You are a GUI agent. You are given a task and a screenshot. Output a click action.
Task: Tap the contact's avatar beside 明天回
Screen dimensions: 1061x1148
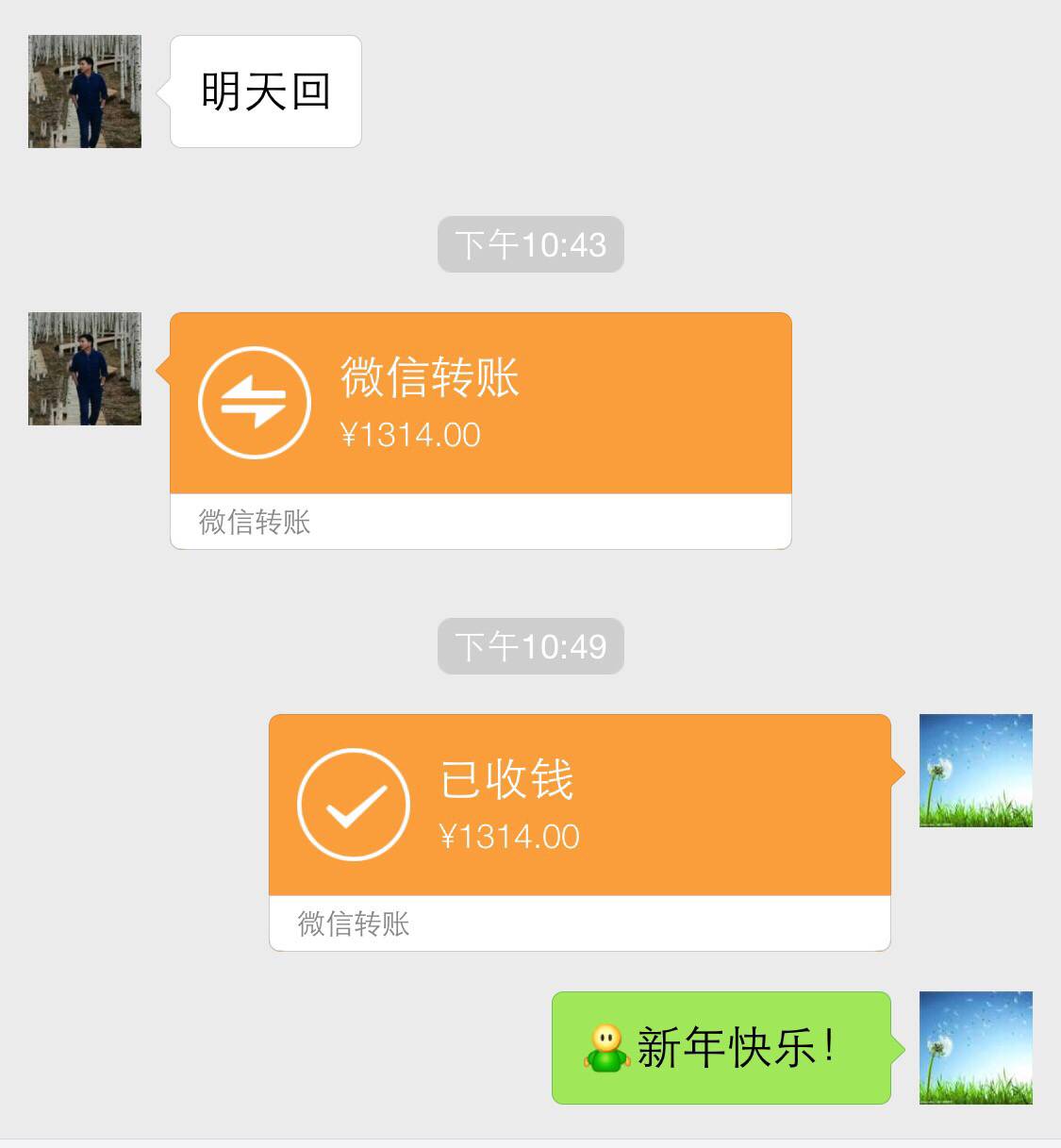pos(85,92)
